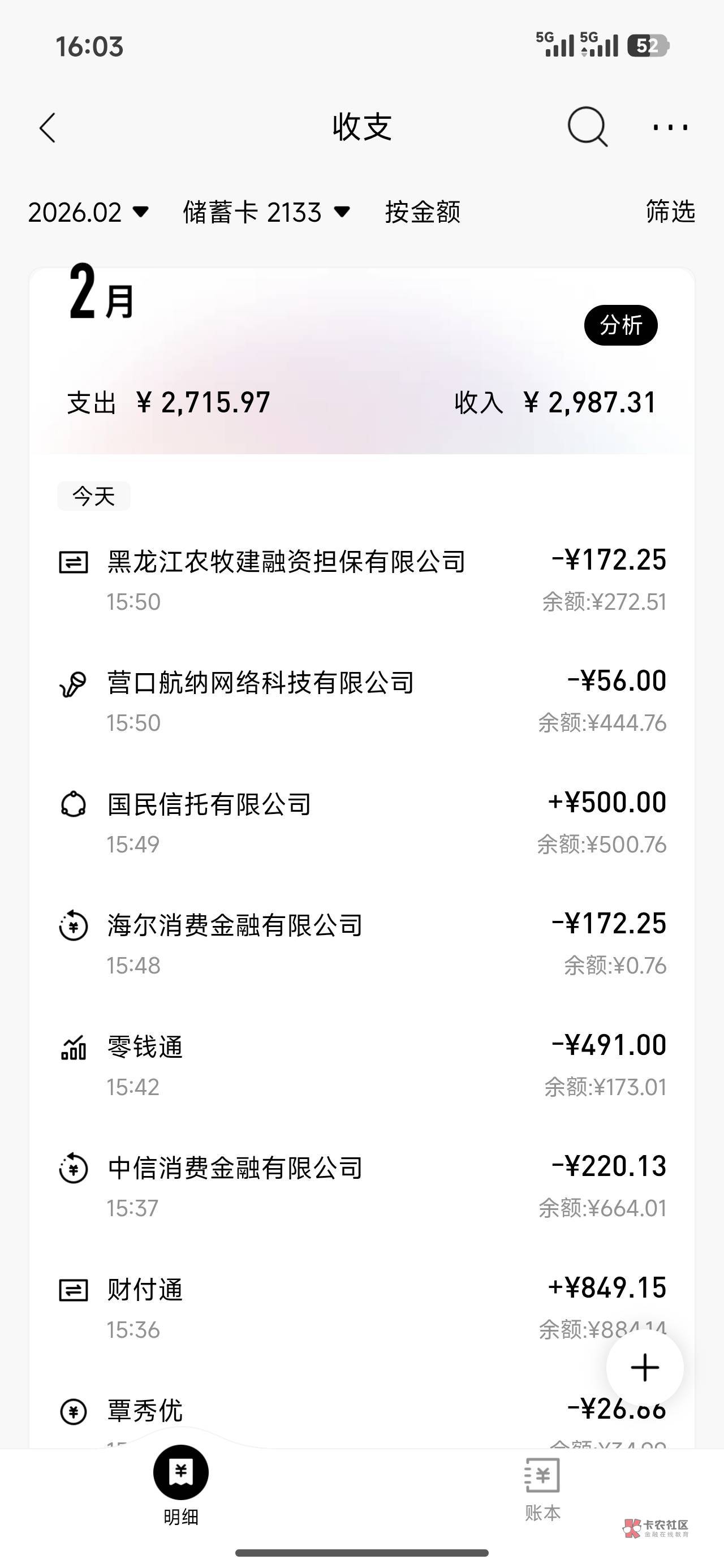724x1568 pixels.
Task: Tap the floating plus button
Action: (x=645, y=1368)
